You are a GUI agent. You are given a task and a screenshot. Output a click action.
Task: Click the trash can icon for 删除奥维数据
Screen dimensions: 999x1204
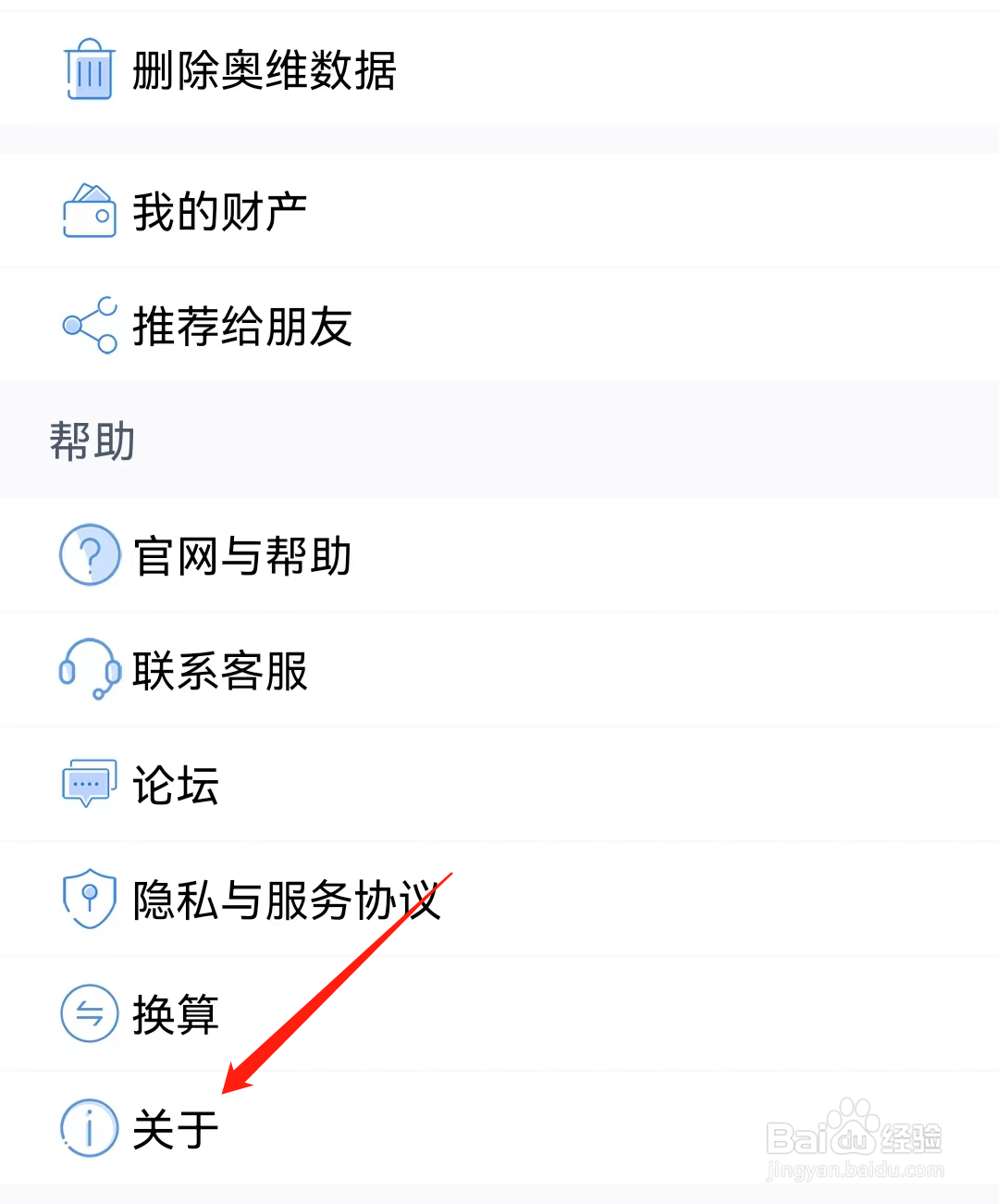coord(89,67)
